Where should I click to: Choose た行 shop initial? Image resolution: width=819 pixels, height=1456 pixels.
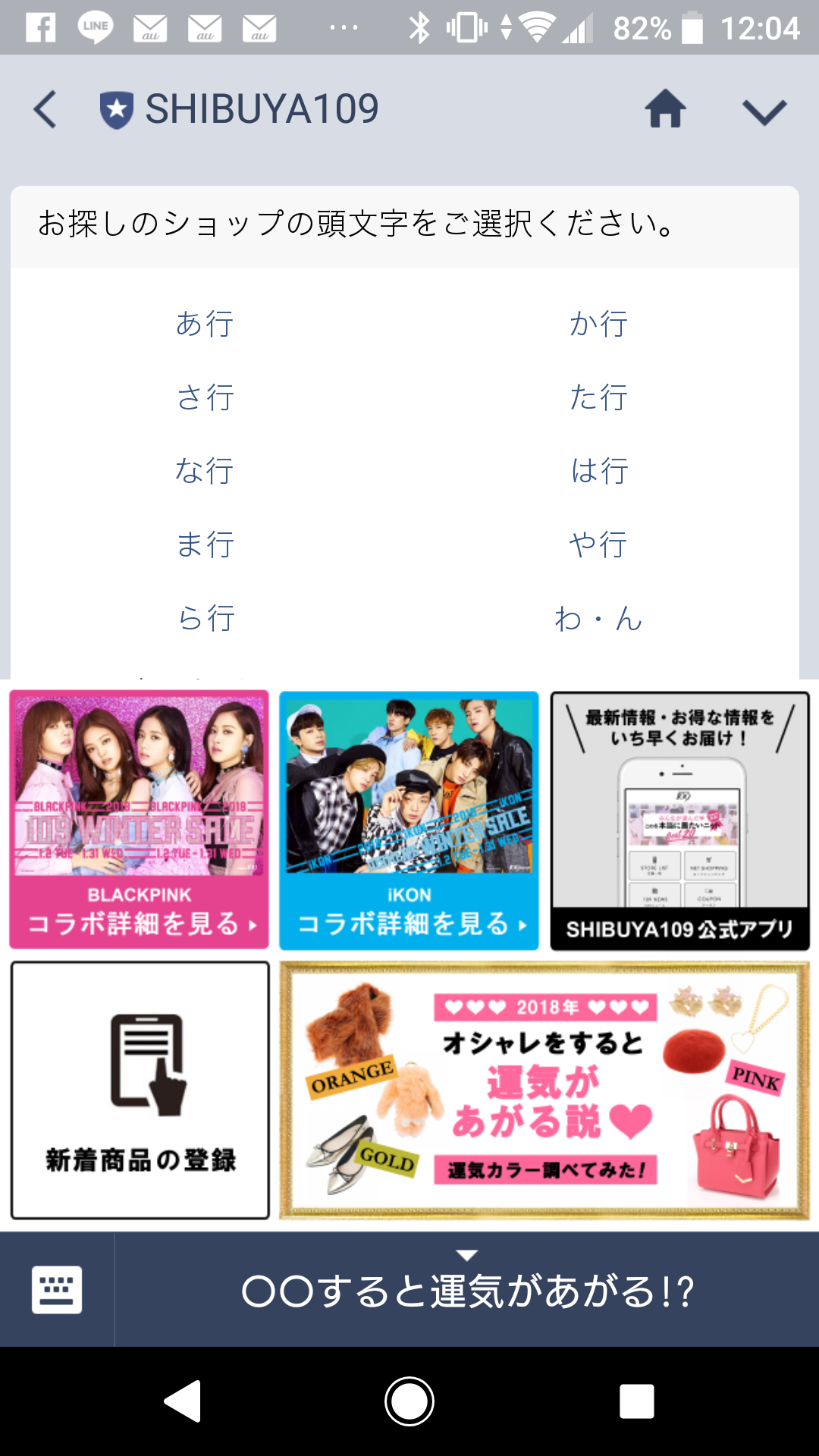coord(598,397)
